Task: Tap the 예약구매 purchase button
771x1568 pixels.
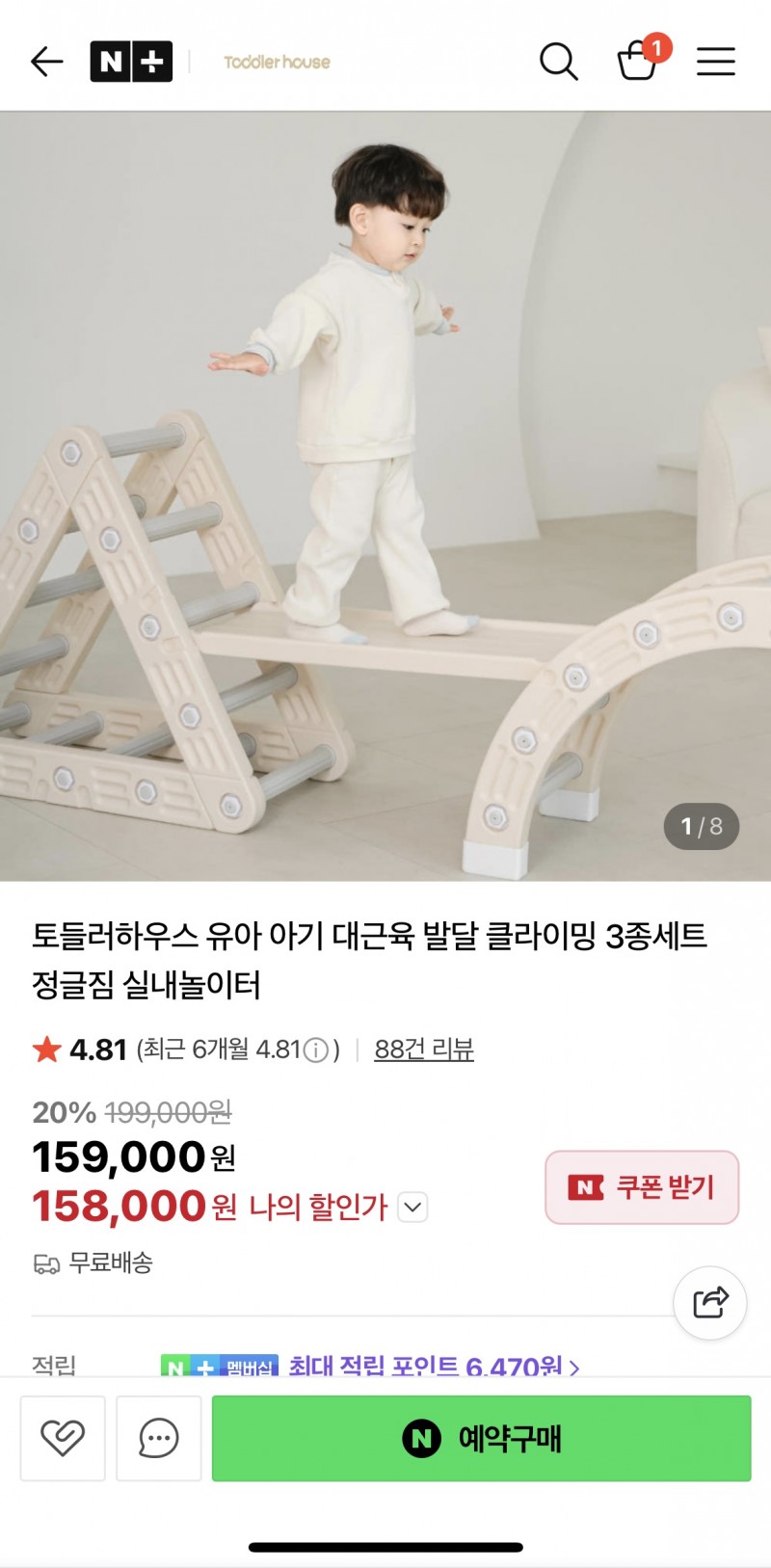Action: (481, 1438)
